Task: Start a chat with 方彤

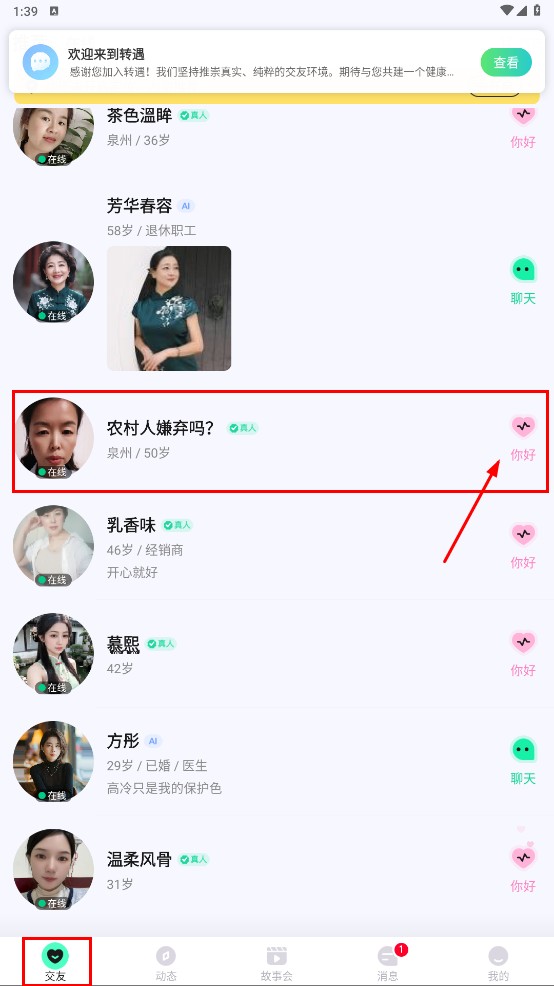Action: tap(523, 761)
